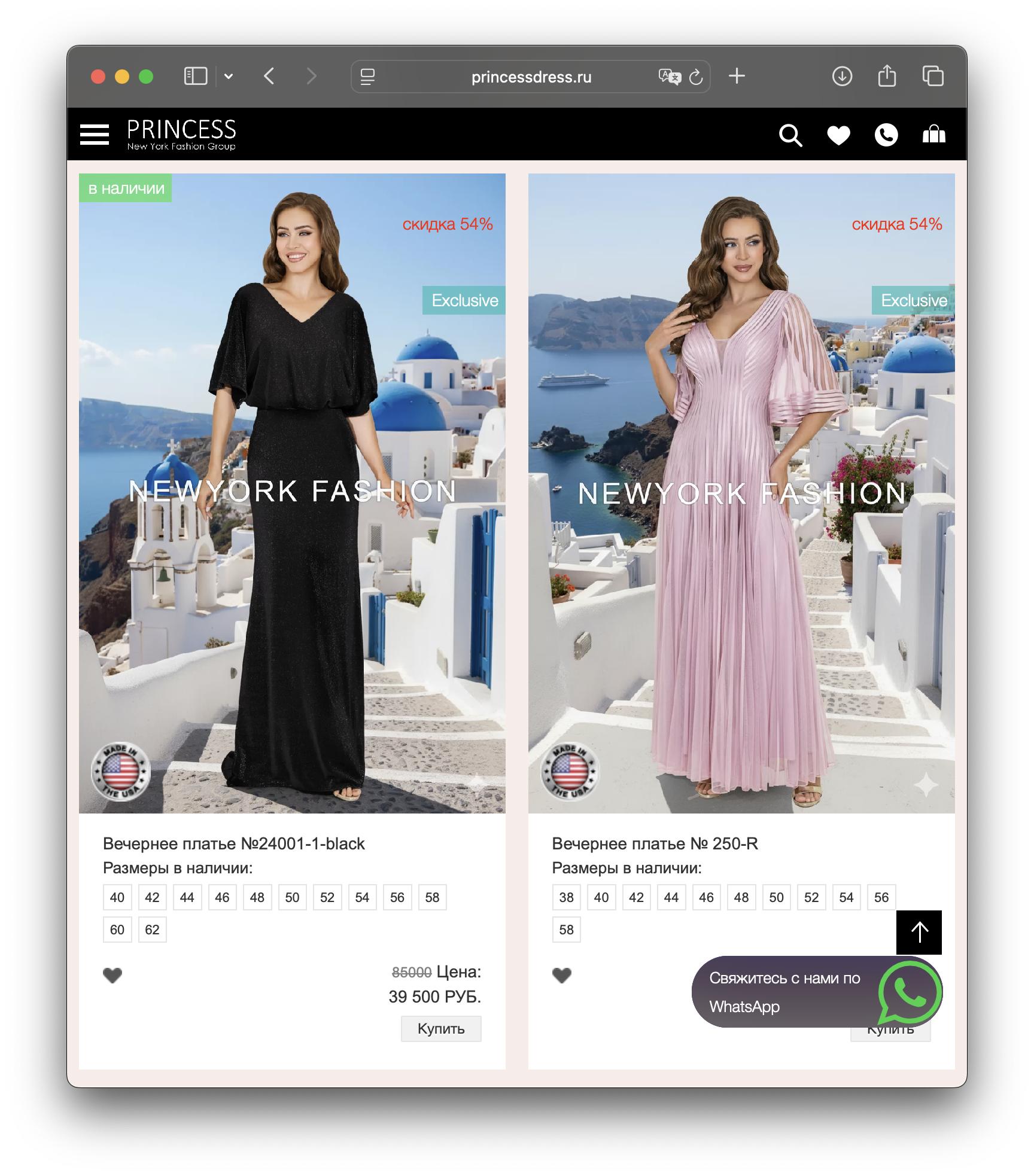This screenshot has width=1034, height=1176.
Task: Select size 60 for black dress
Action: click(117, 930)
